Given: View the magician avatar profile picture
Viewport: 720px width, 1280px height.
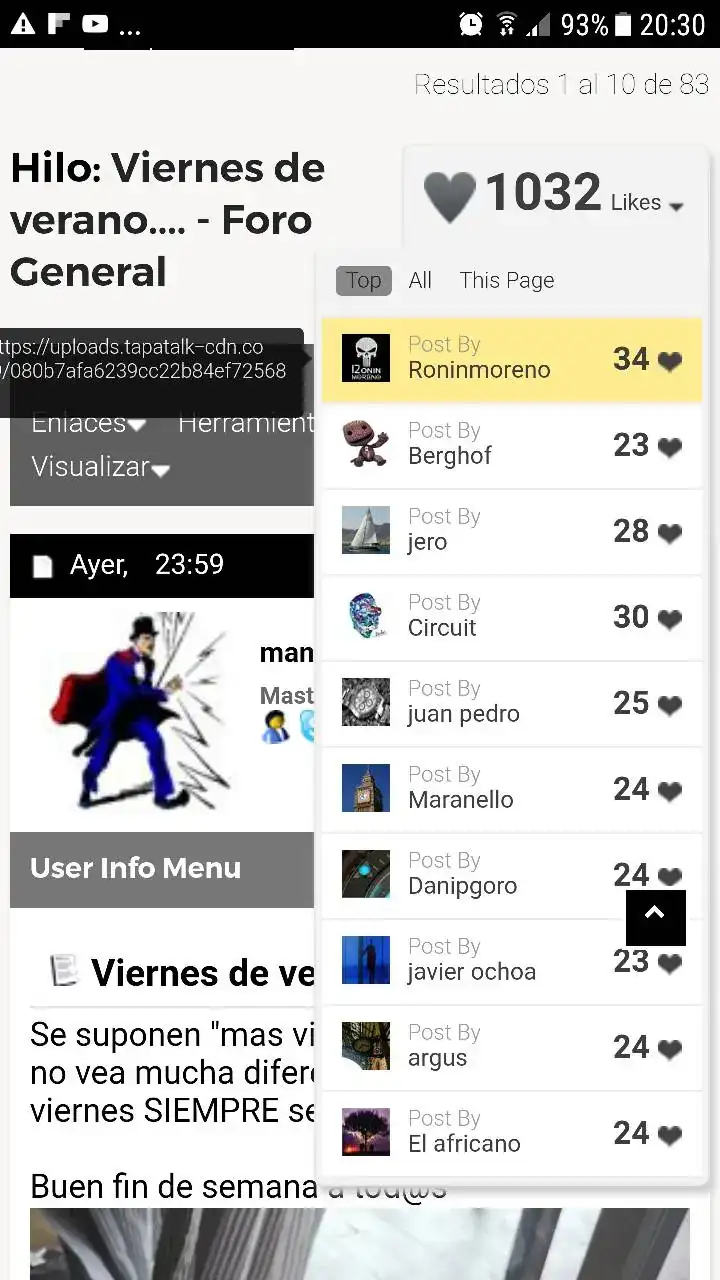Looking at the screenshot, I should tap(140, 712).
